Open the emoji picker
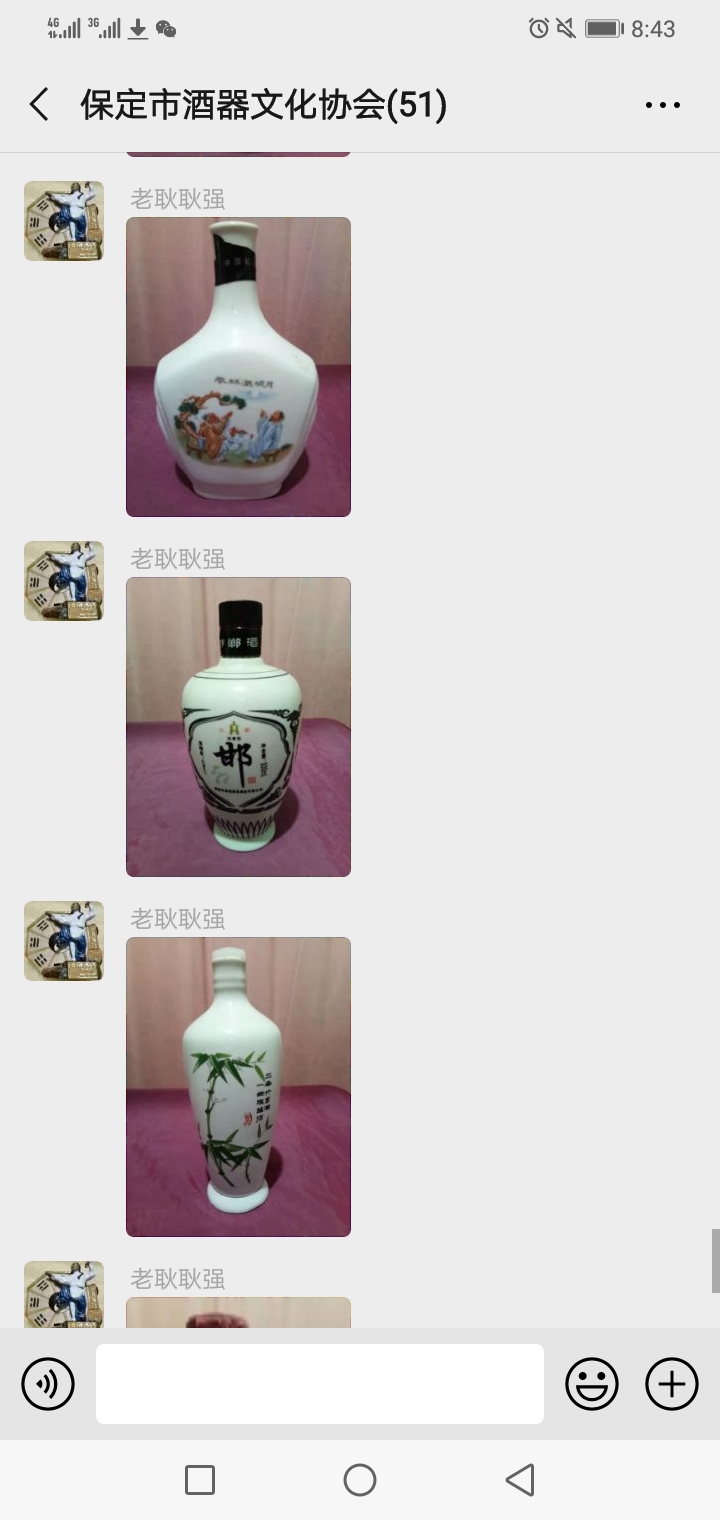The width and height of the screenshot is (720, 1520). [x=592, y=1384]
